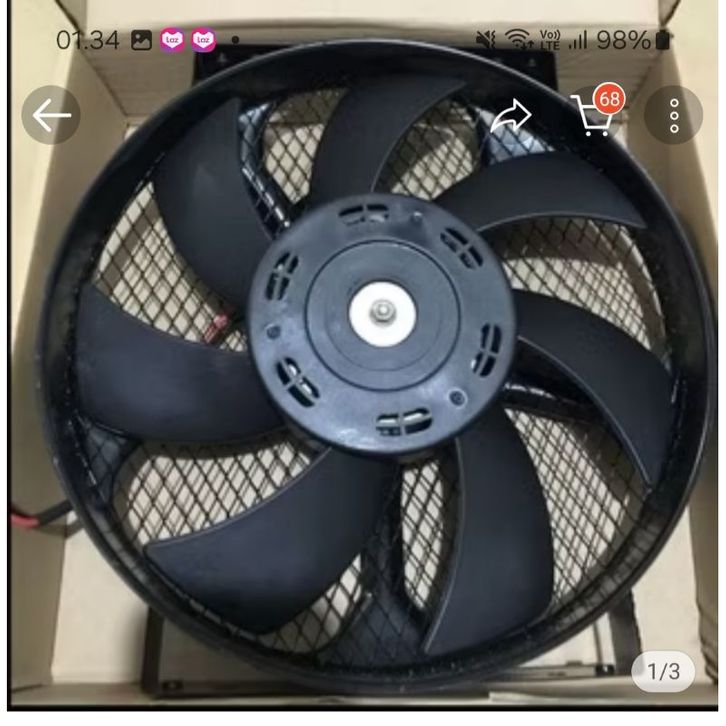Go back using the arrow button
This screenshot has height=726, width=726.
point(51,116)
